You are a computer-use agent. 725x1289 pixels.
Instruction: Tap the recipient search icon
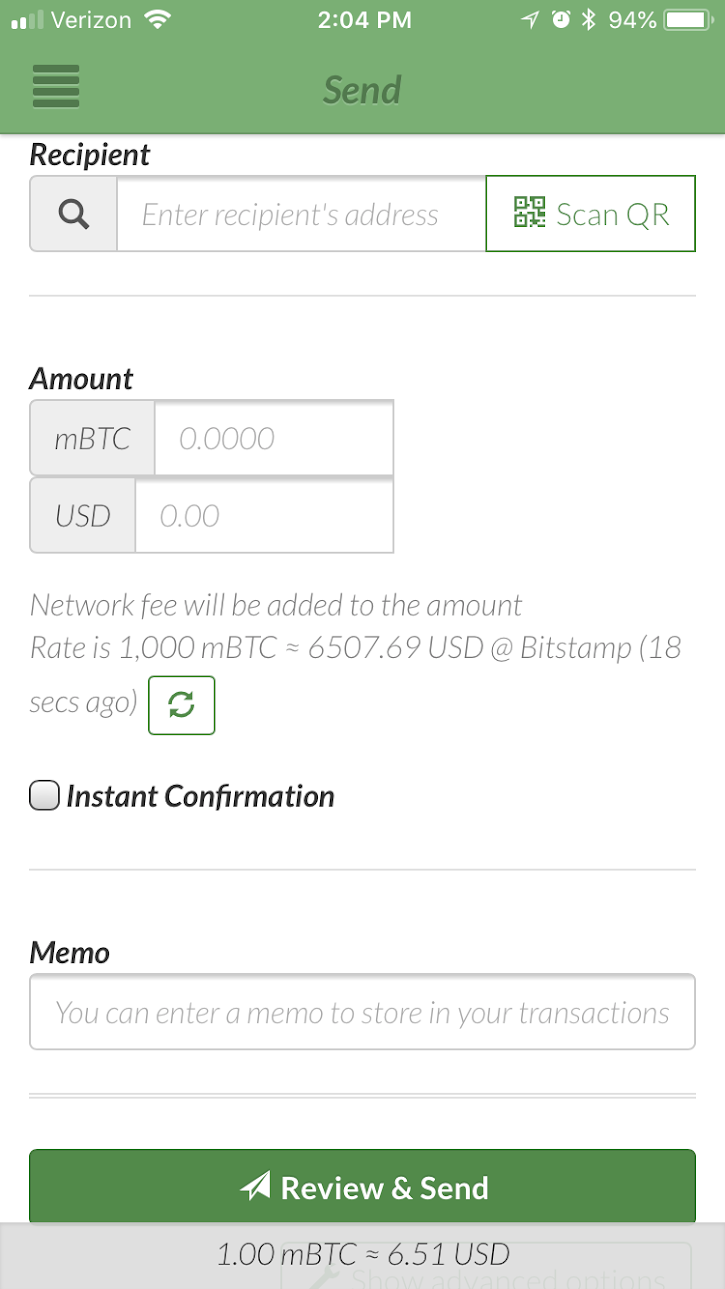point(74,214)
